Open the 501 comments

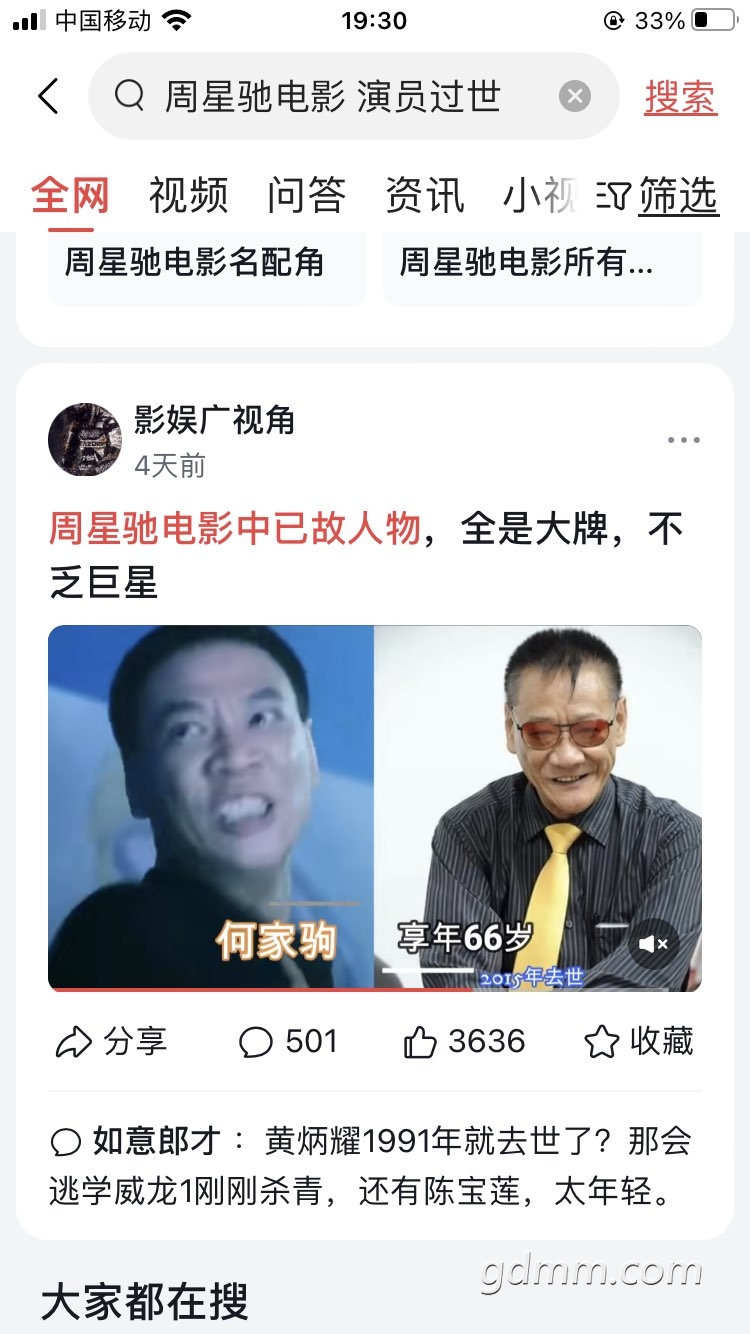point(288,1042)
